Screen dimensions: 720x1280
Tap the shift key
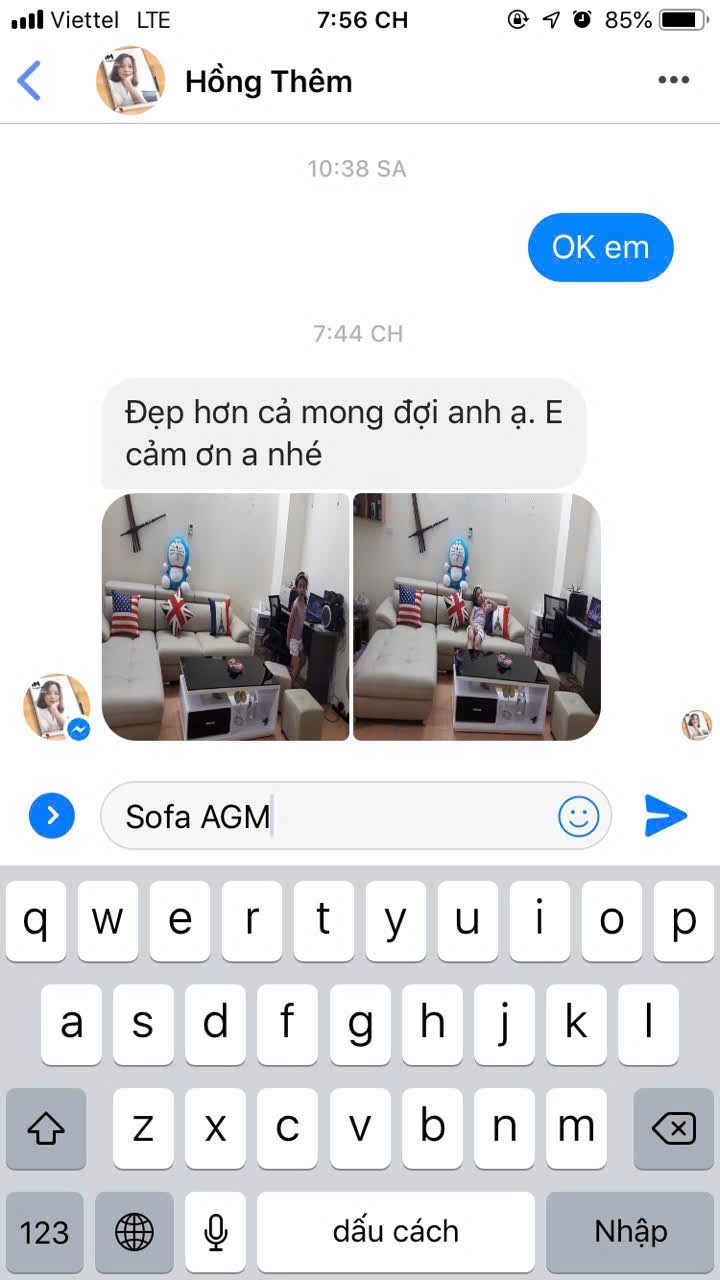(46, 1129)
